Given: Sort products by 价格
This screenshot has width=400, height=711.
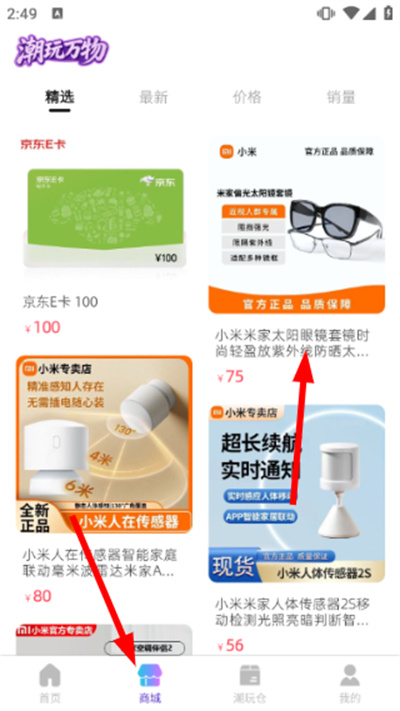Looking at the screenshot, I should [x=247, y=97].
